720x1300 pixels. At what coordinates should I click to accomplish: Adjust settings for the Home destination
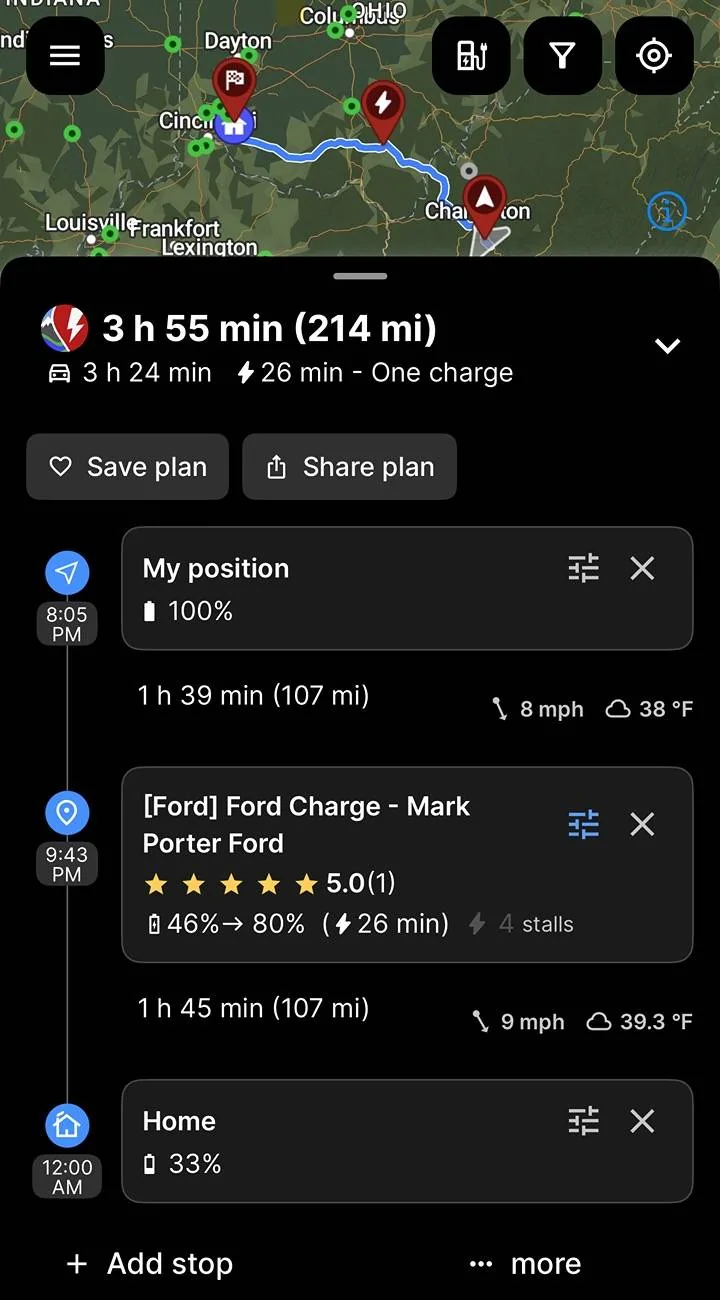pyautogui.click(x=584, y=1121)
